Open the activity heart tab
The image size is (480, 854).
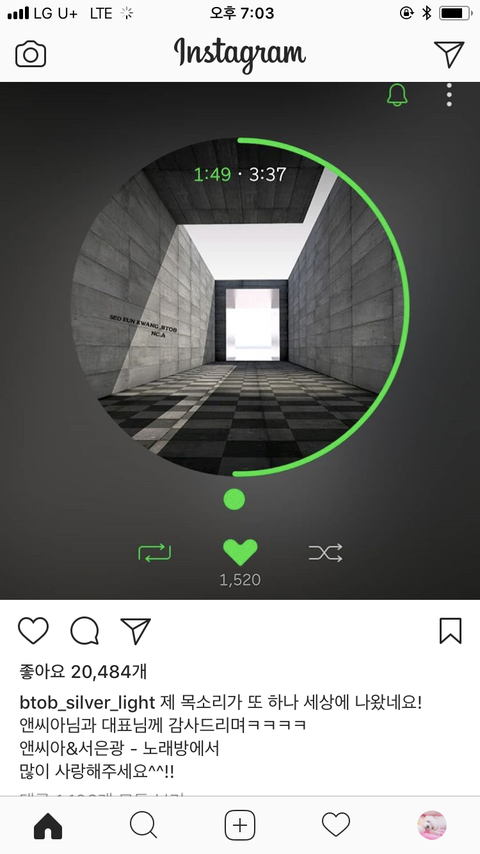pyautogui.click(x=336, y=825)
